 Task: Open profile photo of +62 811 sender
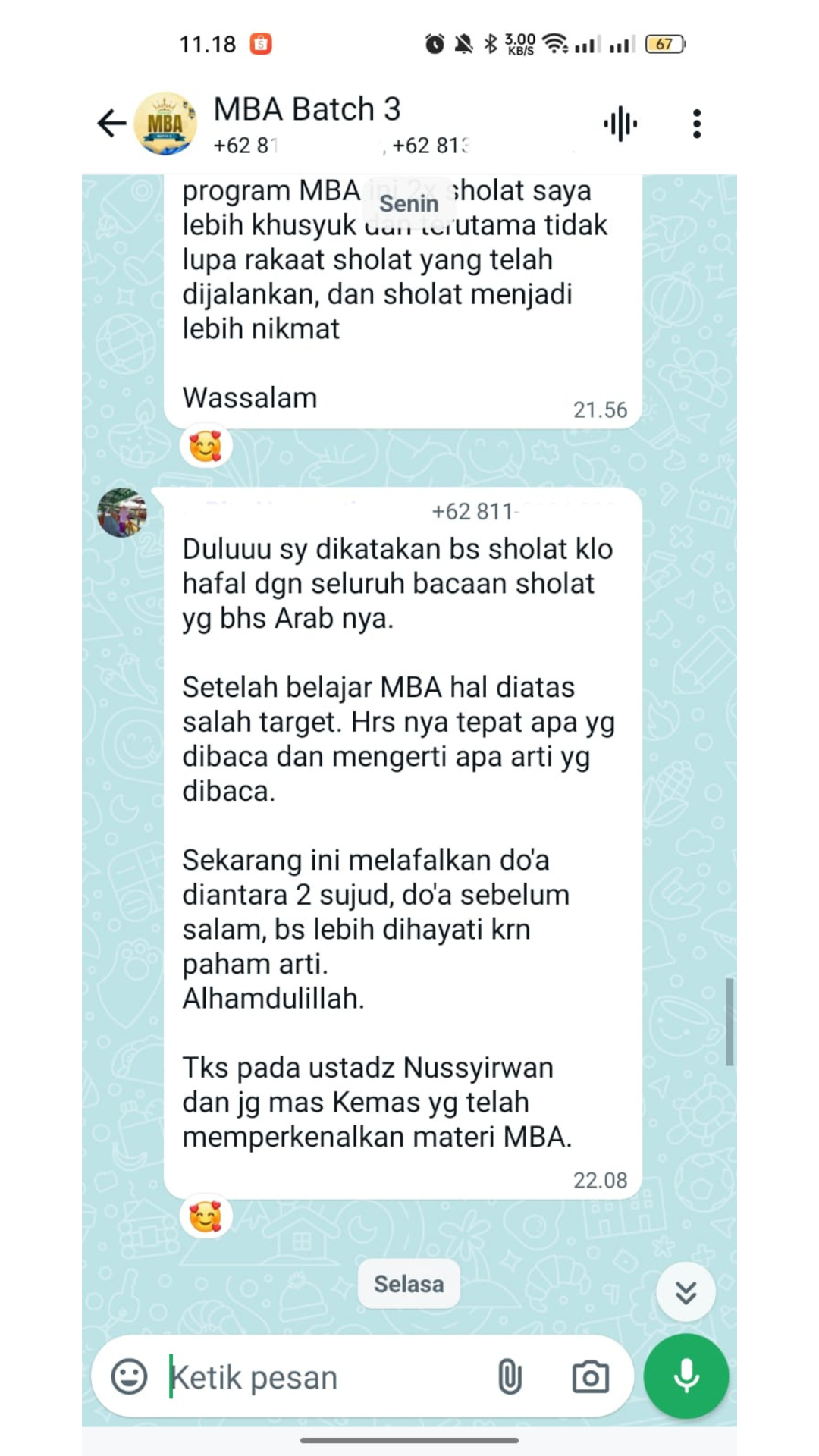[122, 513]
